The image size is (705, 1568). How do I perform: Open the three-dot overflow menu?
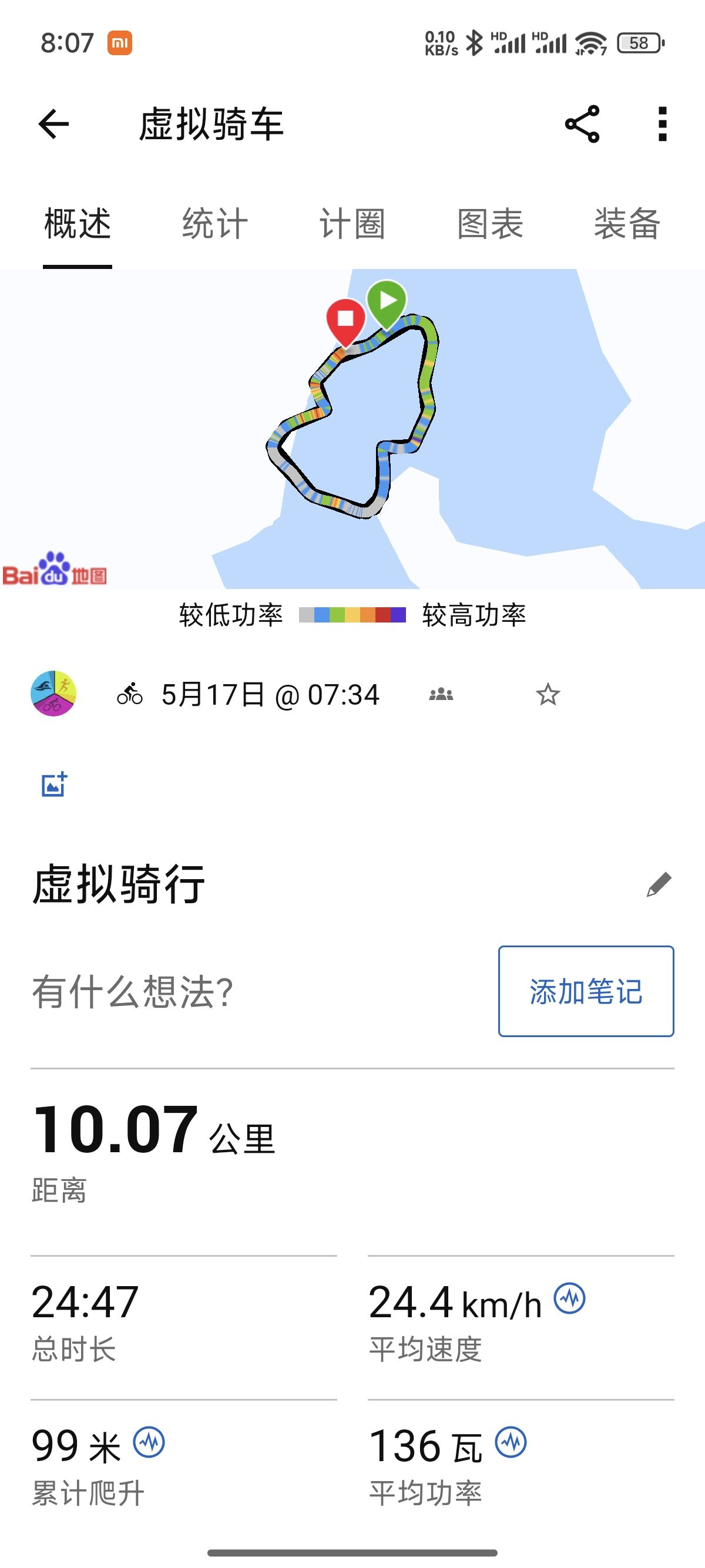coord(662,124)
